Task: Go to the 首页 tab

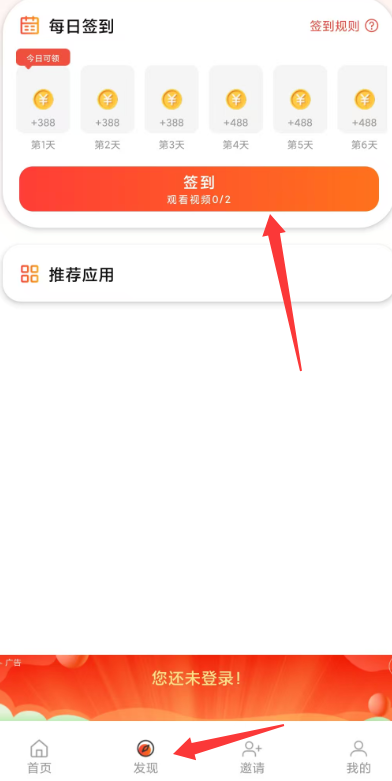Action: [x=39, y=756]
